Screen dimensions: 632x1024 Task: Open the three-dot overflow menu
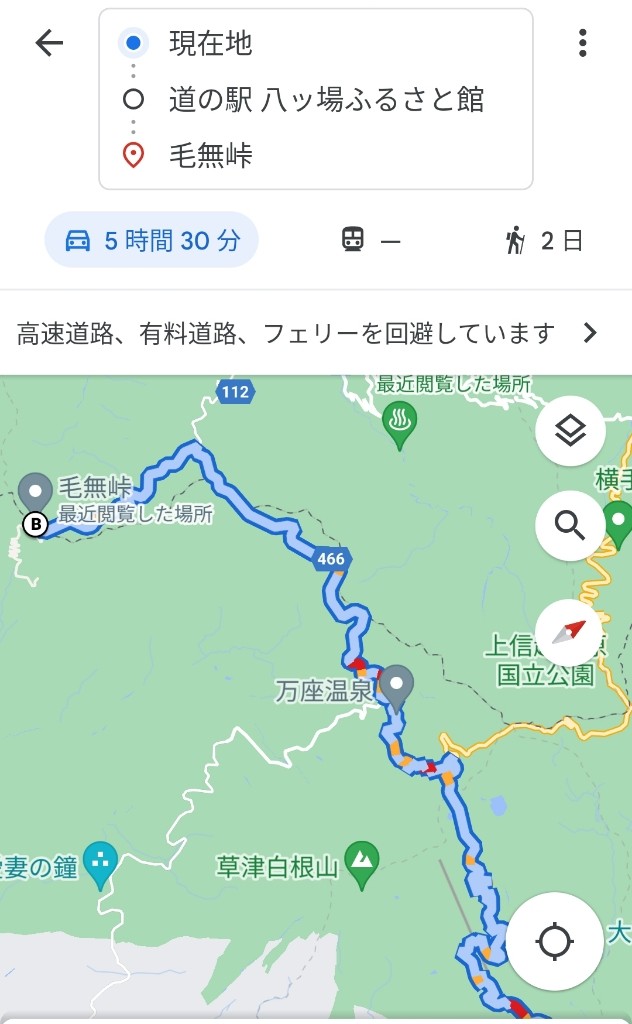pyautogui.click(x=582, y=43)
